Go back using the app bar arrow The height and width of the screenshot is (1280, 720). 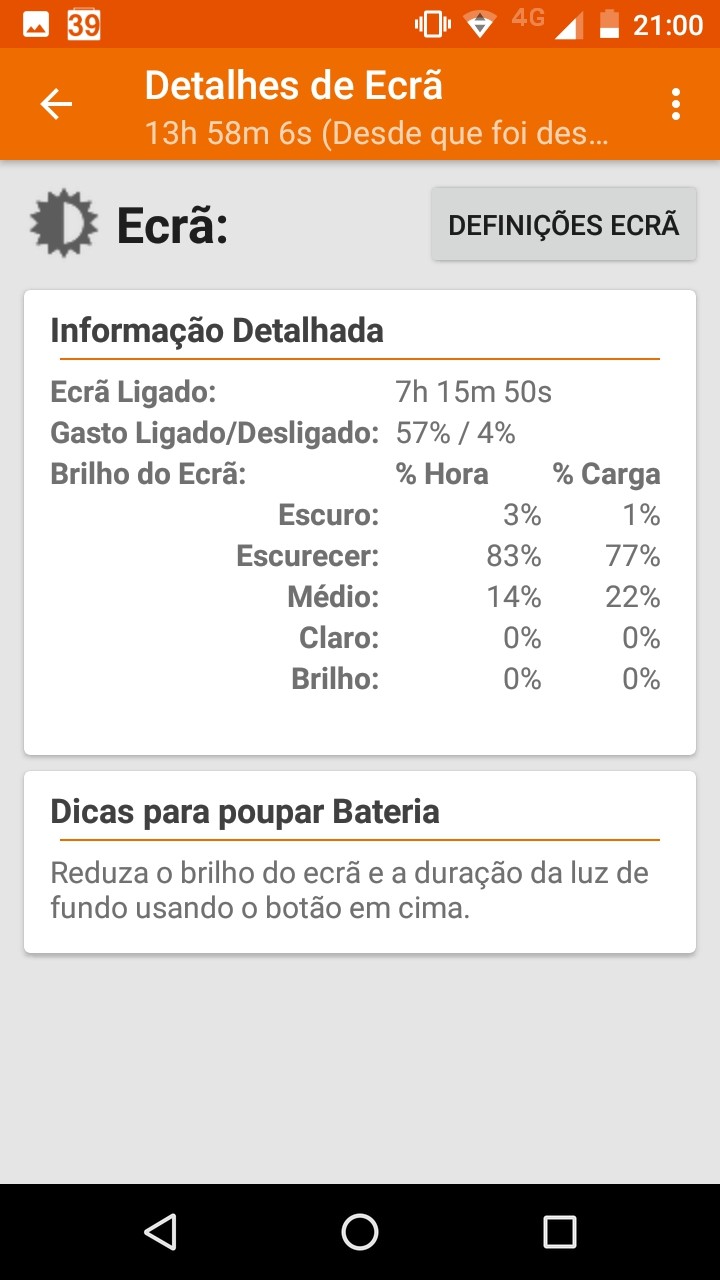[x=56, y=104]
